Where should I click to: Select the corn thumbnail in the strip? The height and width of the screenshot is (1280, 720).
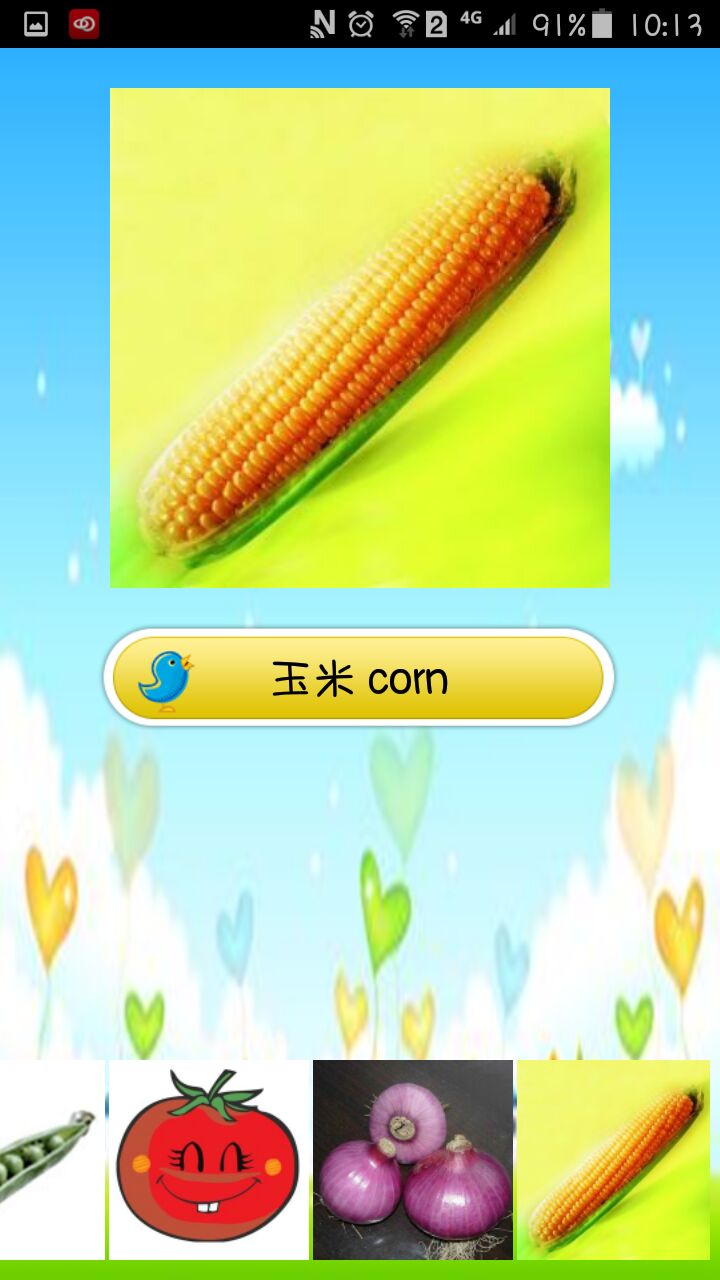(613, 1160)
